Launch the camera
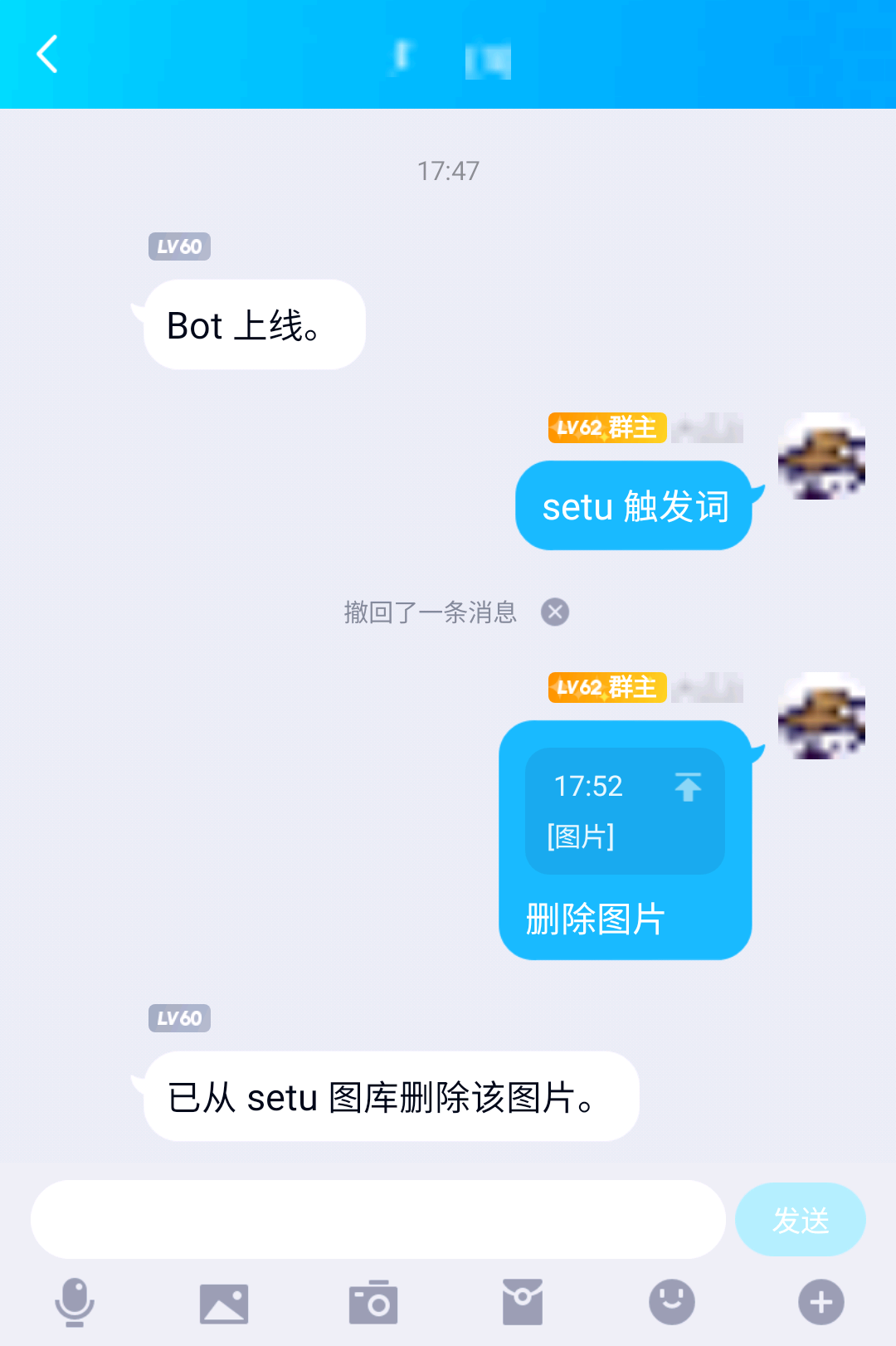This screenshot has height=1346, width=896. tap(373, 1303)
